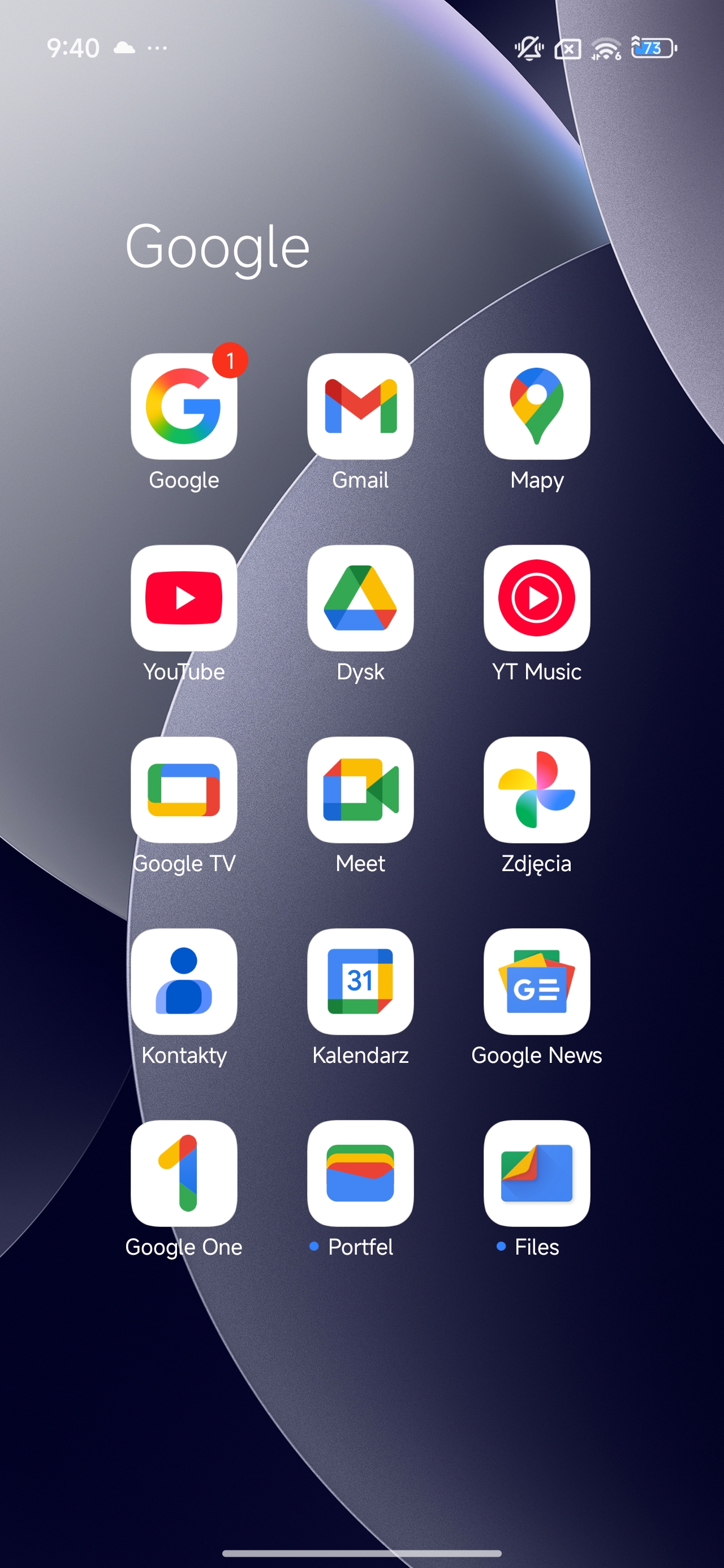
Task: Open Dysk (Google Drive)
Action: tap(360, 598)
